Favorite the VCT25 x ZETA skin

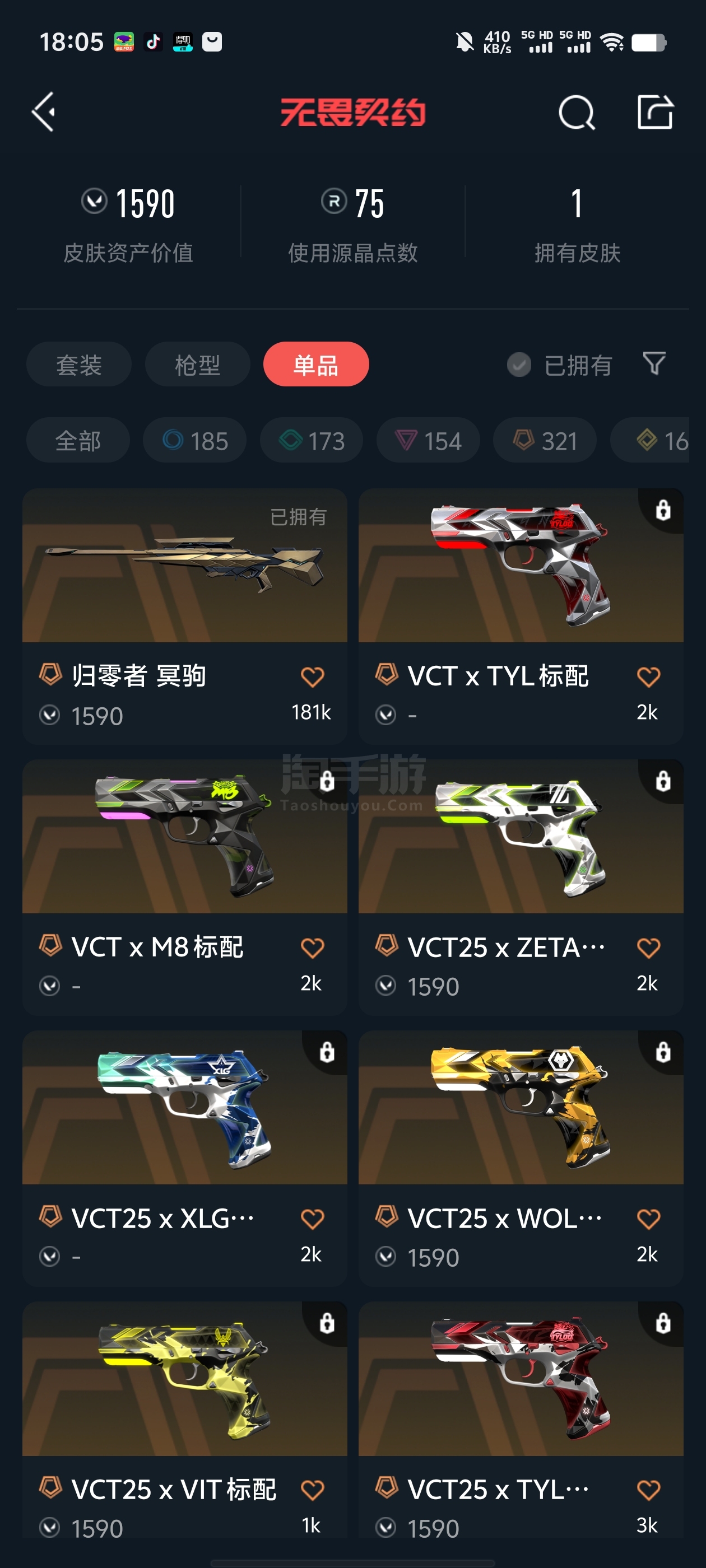(648, 948)
